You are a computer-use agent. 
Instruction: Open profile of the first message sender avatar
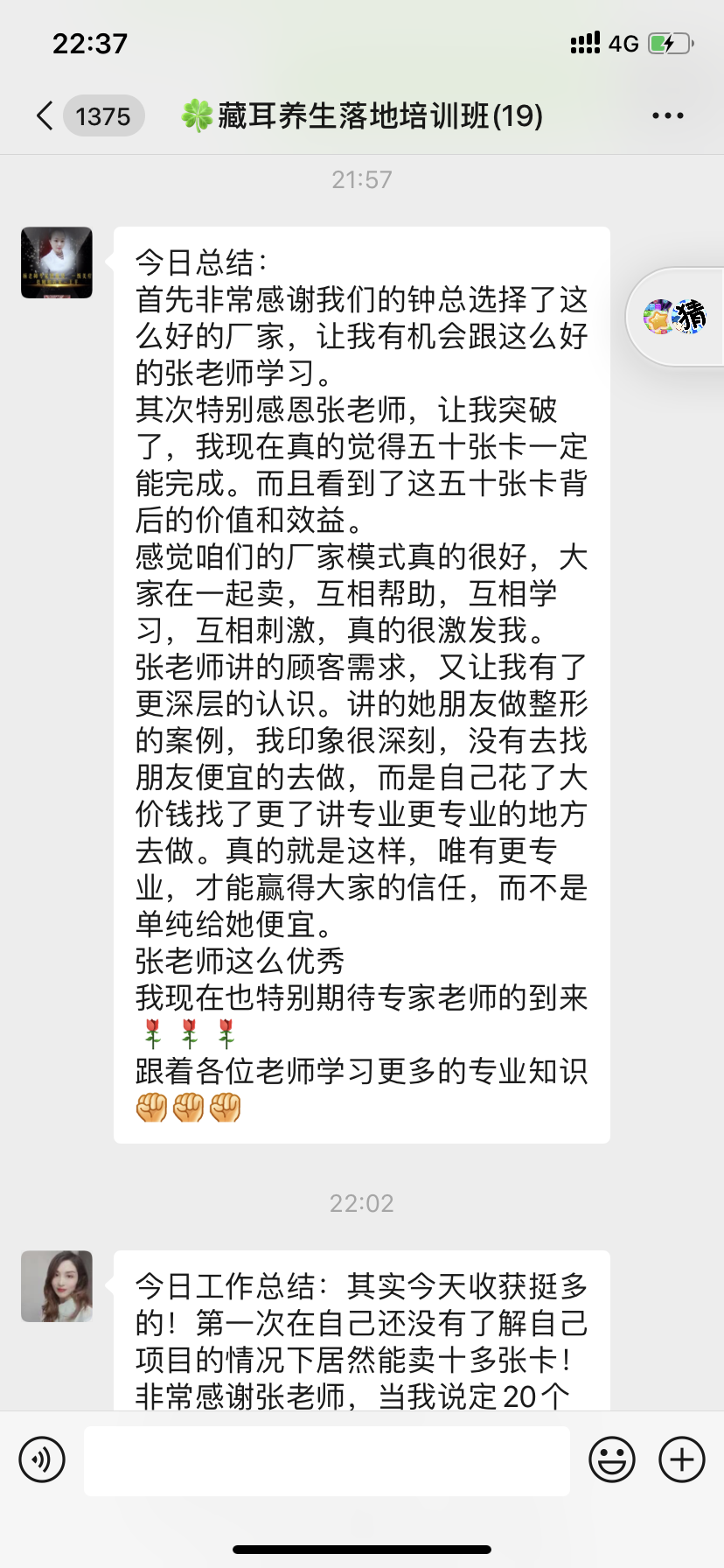(x=56, y=262)
